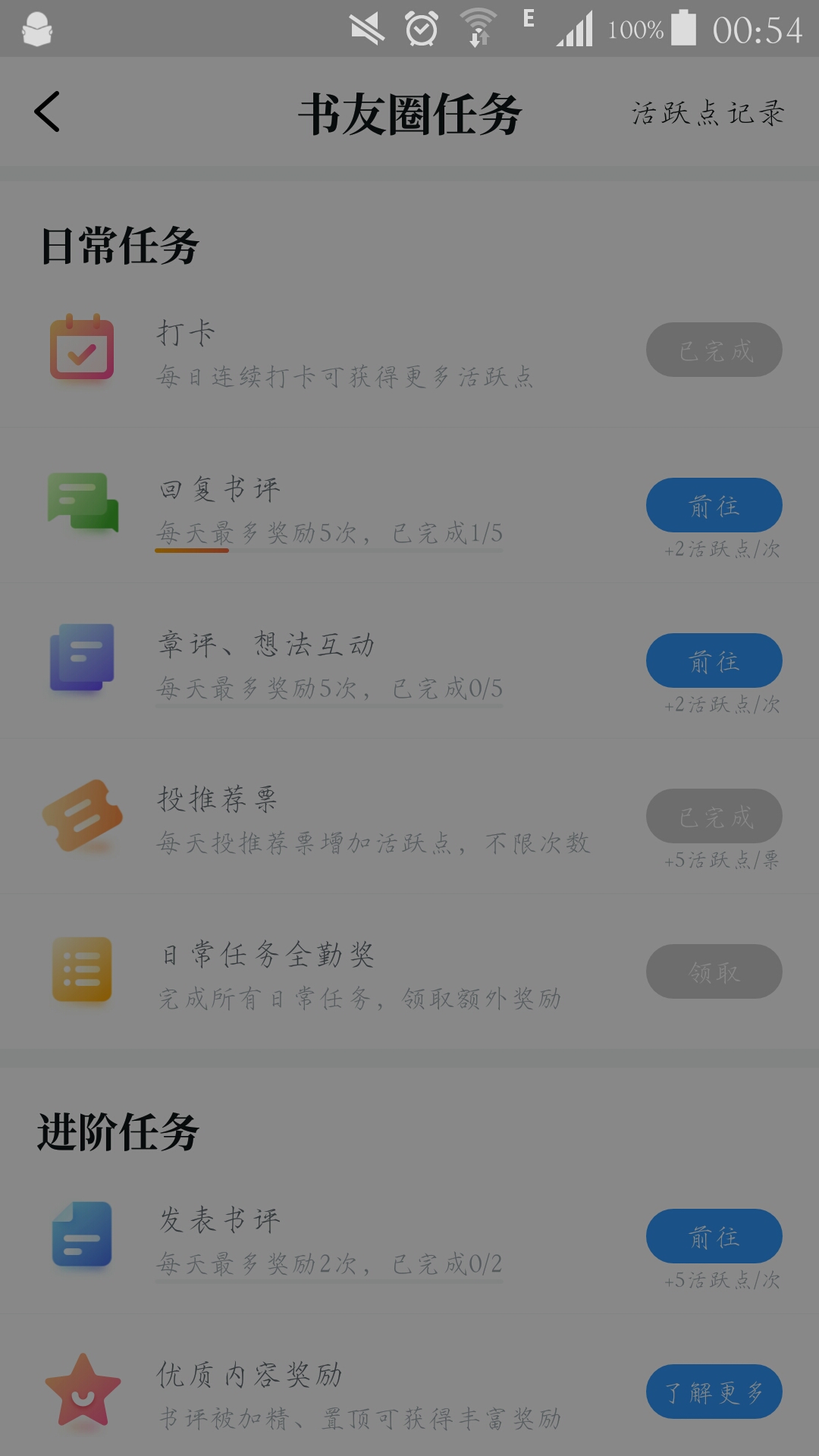
Task: Tap 前往 button for 章评、想法互动
Action: click(714, 661)
